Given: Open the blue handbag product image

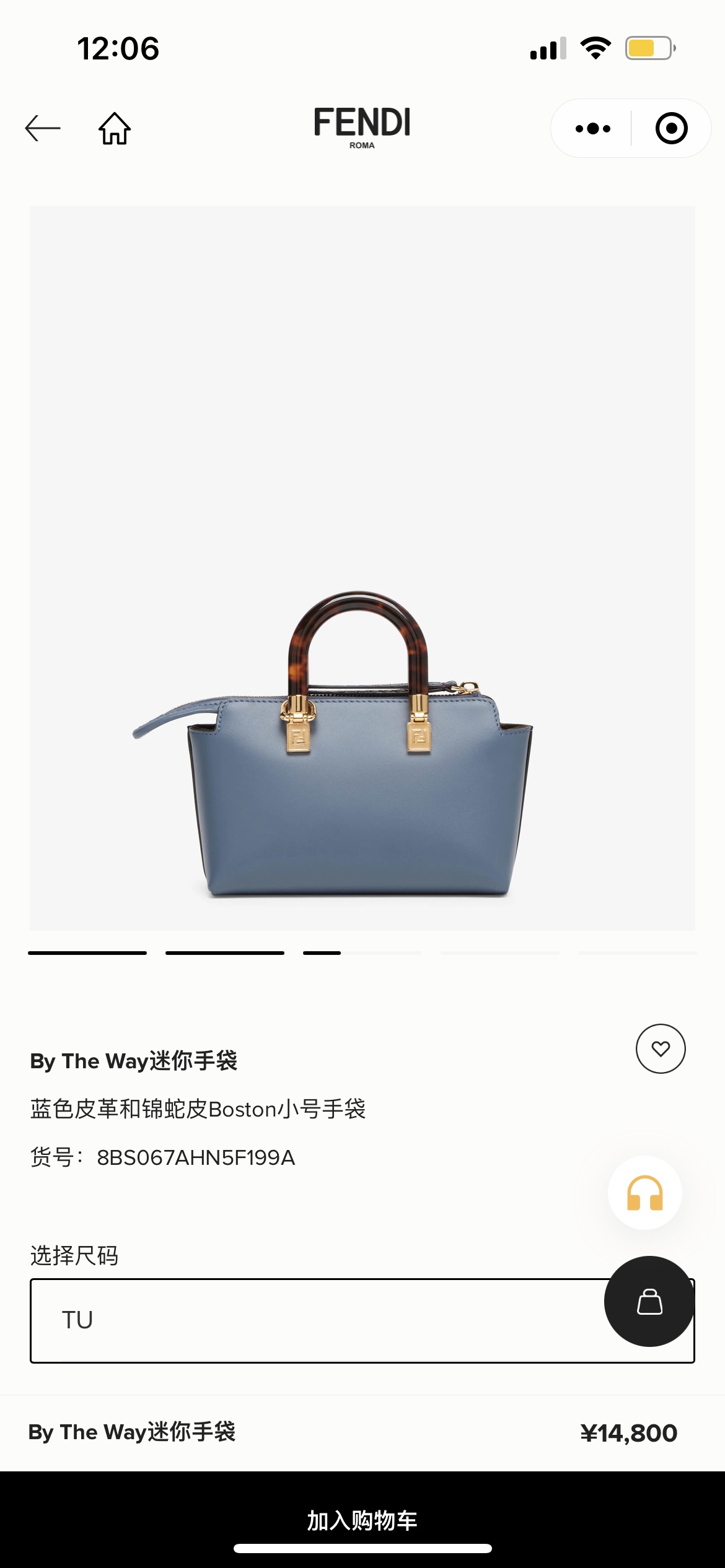Looking at the screenshot, I should click(x=362, y=568).
